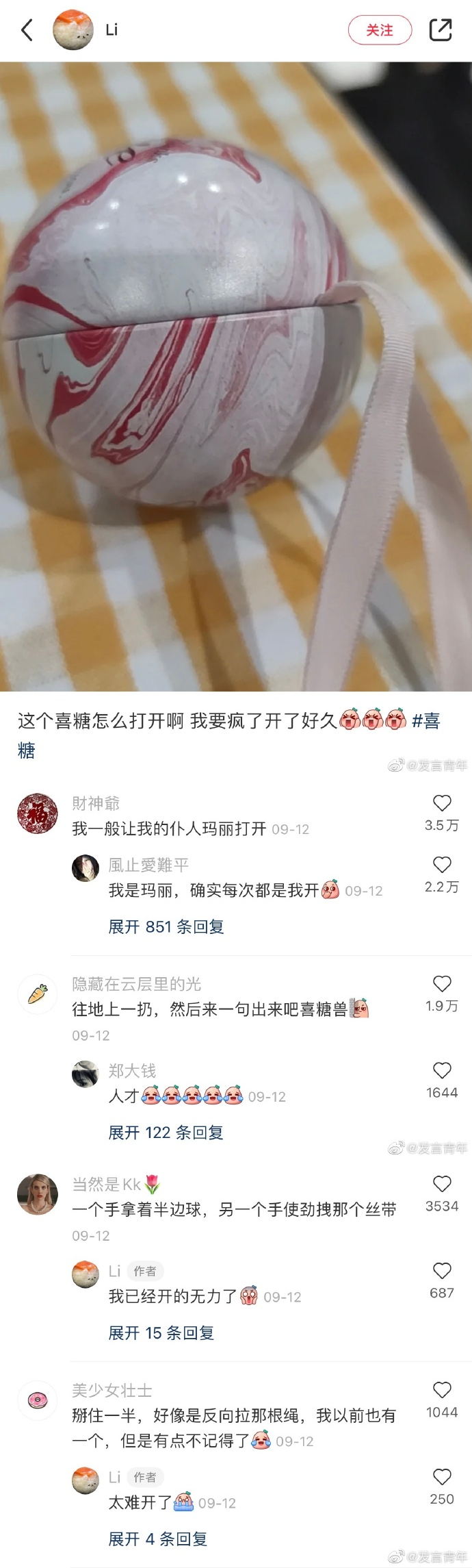Like 隐藏在云层里的光's comment

442,984
